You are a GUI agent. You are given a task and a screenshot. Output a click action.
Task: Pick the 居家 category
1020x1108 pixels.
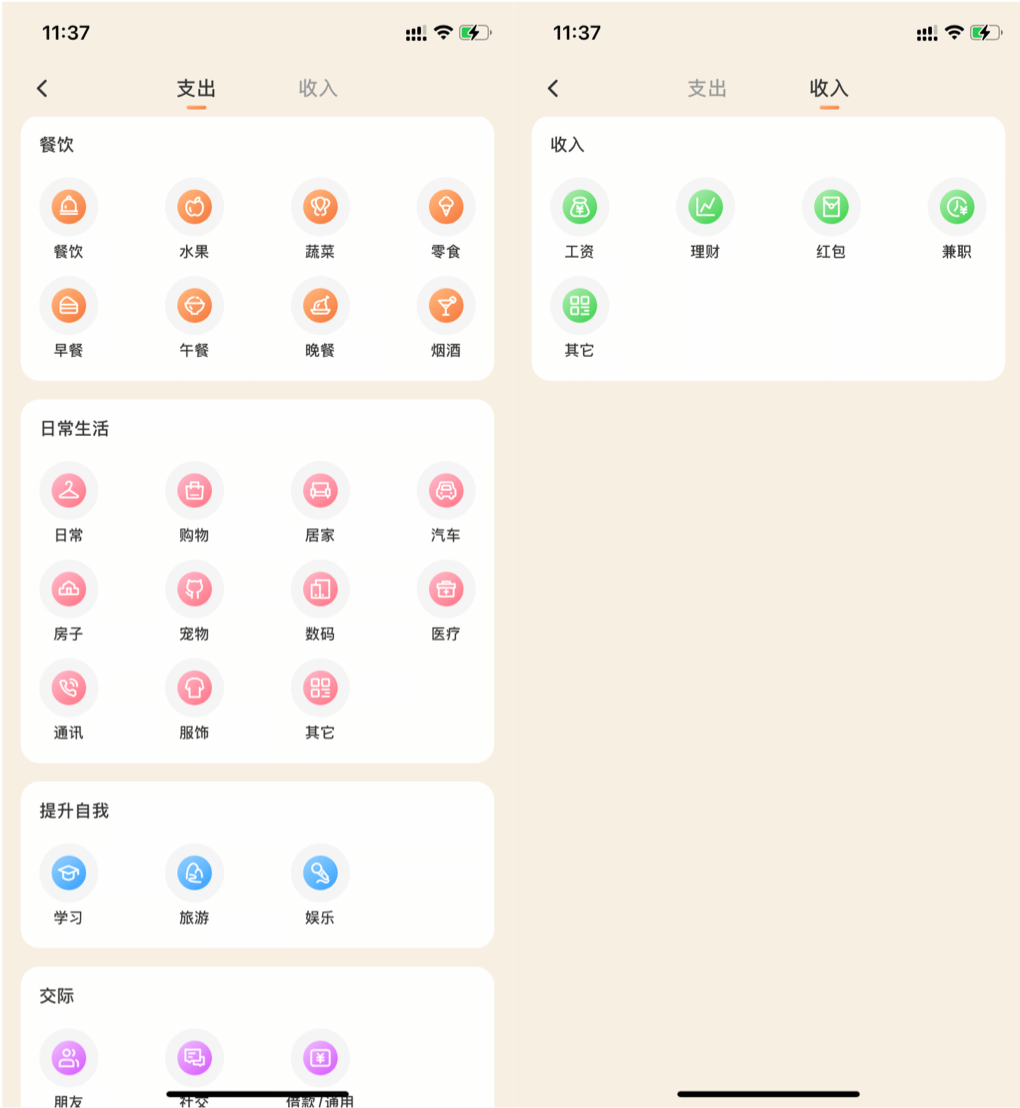[x=320, y=491]
